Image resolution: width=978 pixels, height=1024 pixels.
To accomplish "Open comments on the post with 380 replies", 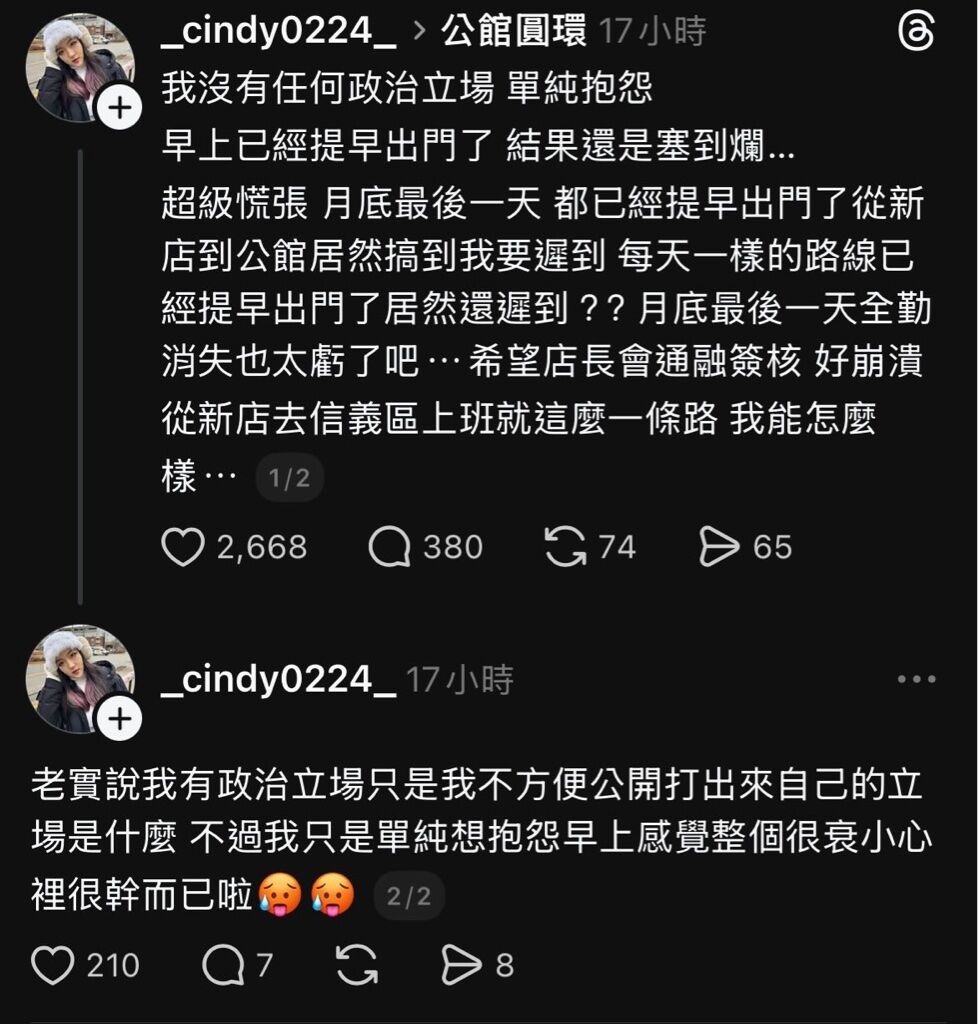I will 389,547.
